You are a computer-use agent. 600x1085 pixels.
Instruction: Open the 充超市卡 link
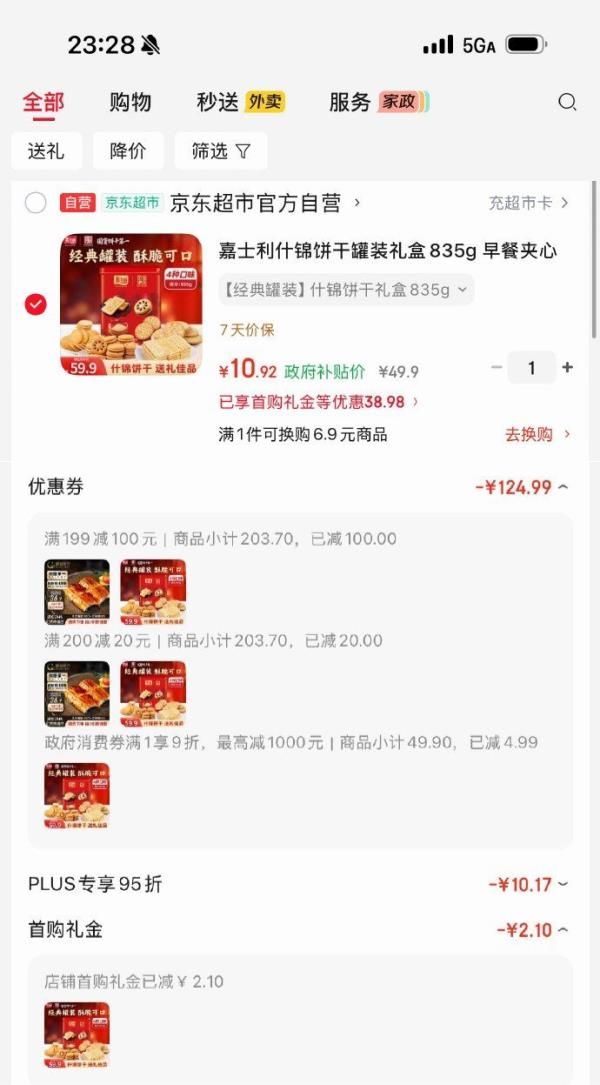tap(528, 203)
